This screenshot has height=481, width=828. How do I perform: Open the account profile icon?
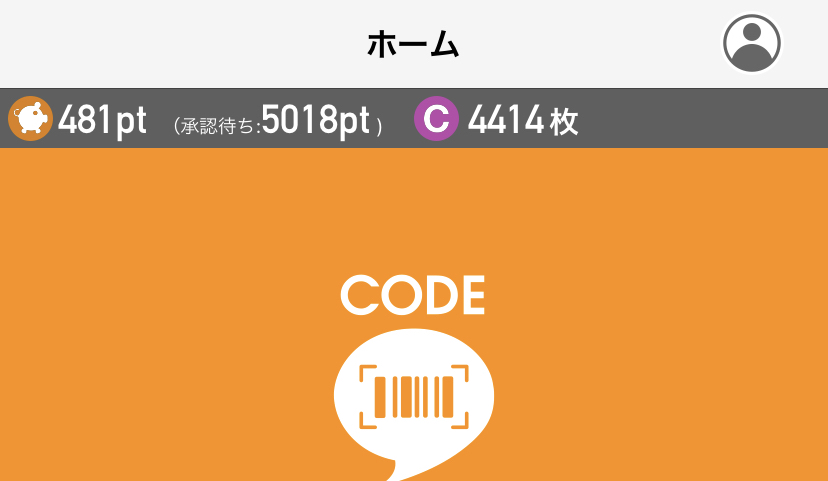(x=751, y=43)
